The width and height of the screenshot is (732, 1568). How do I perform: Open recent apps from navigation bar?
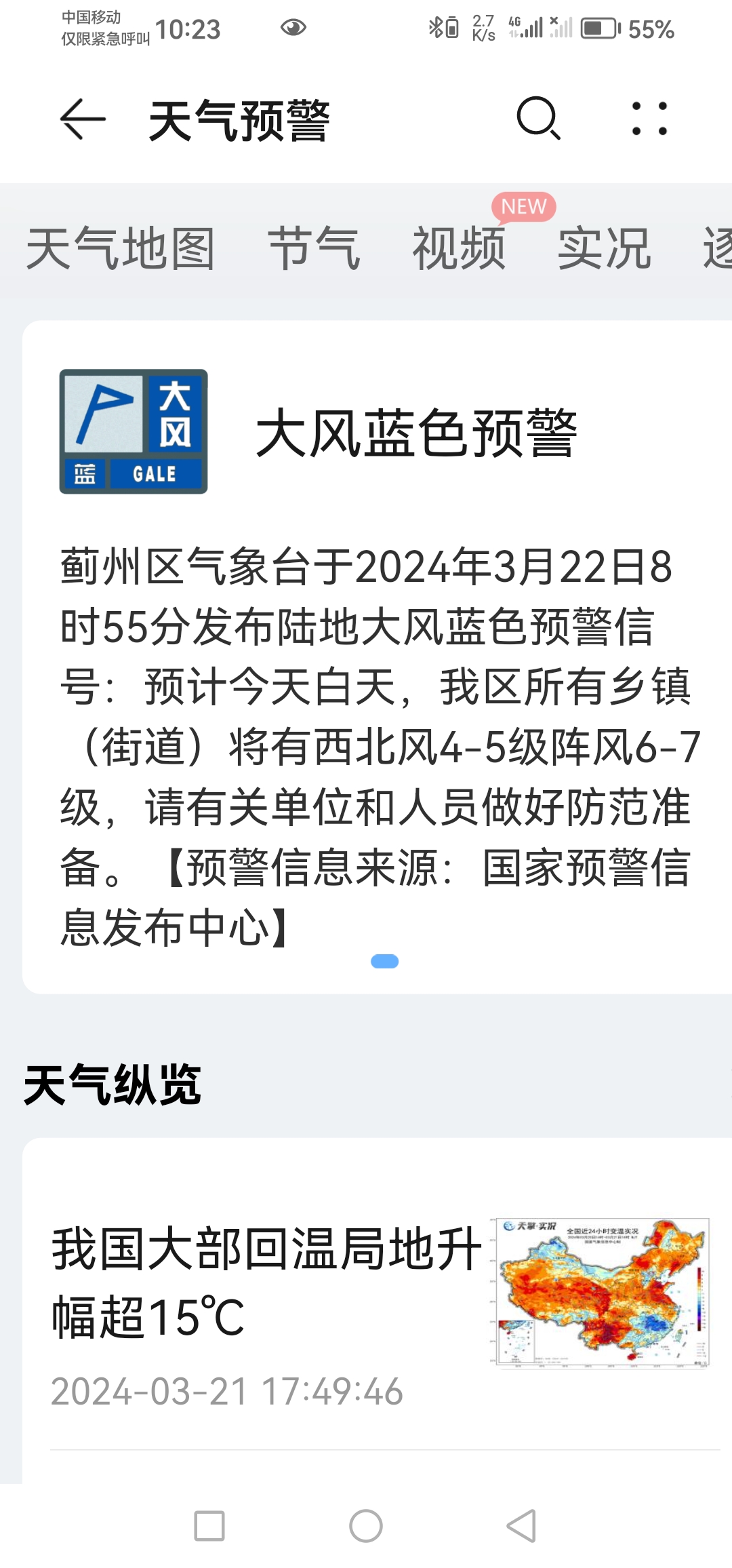point(209,1526)
